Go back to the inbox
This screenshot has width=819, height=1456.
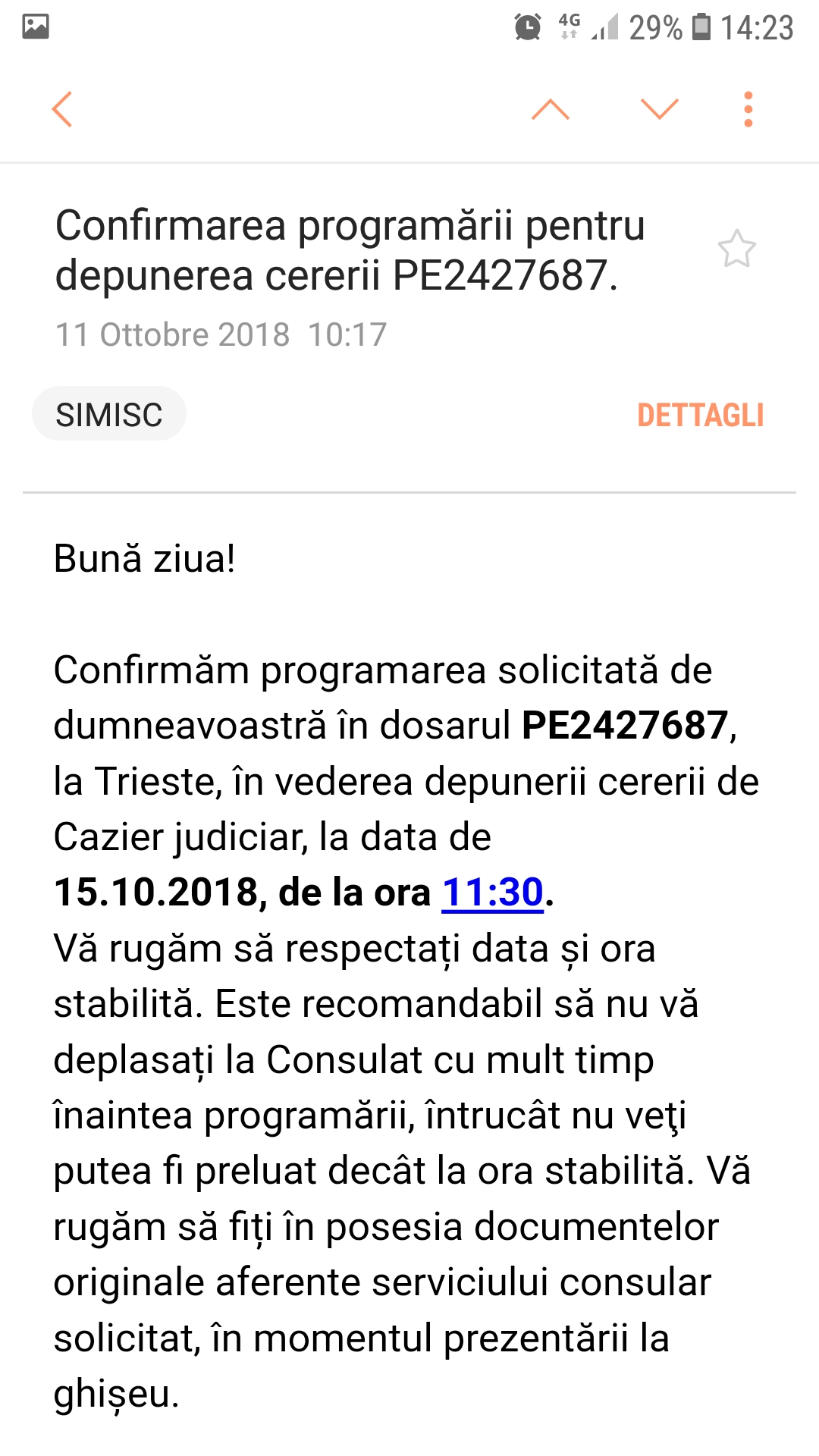pos(62,109)
